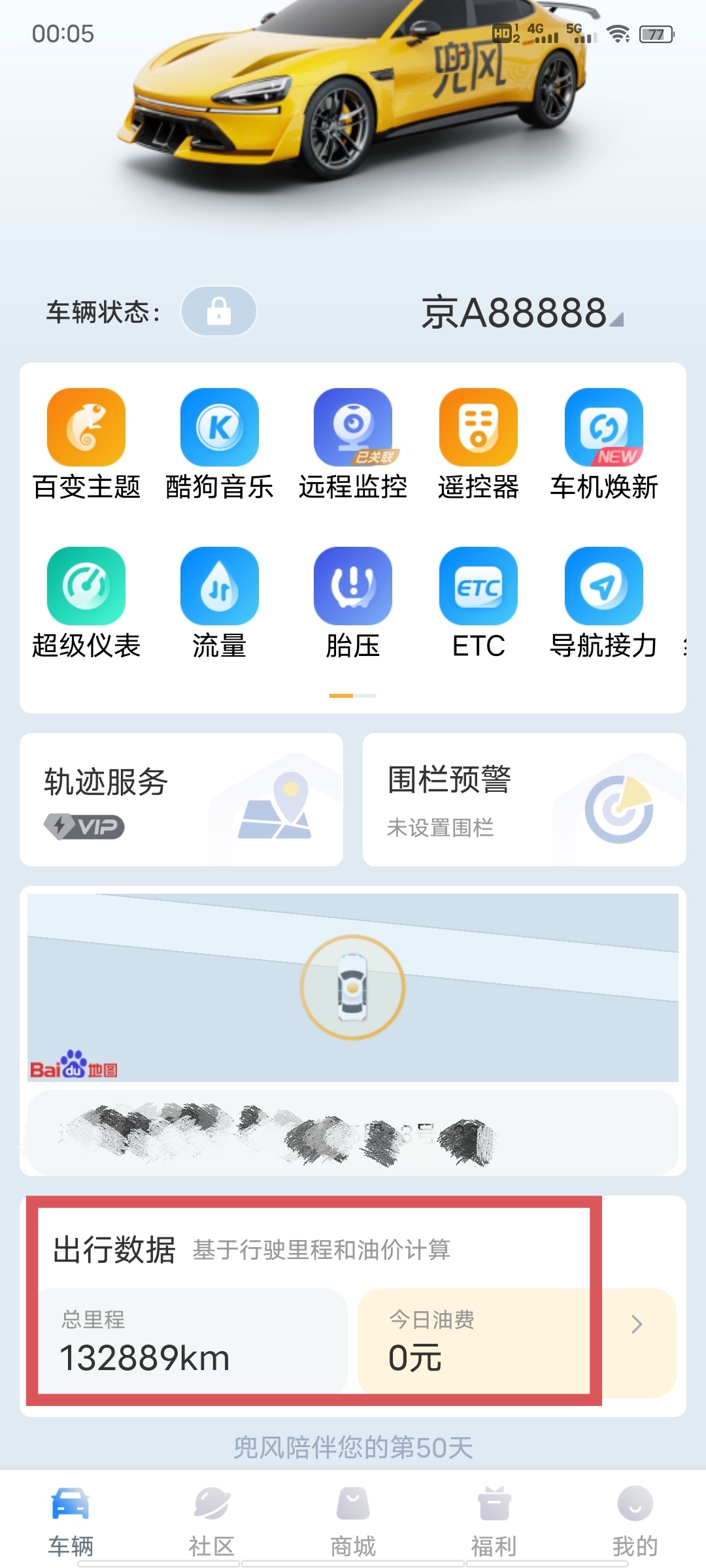The height and width of the screenshot is (1568, 706).
Task: Switch to the 商城 tab
Action: pos(353,1520)
